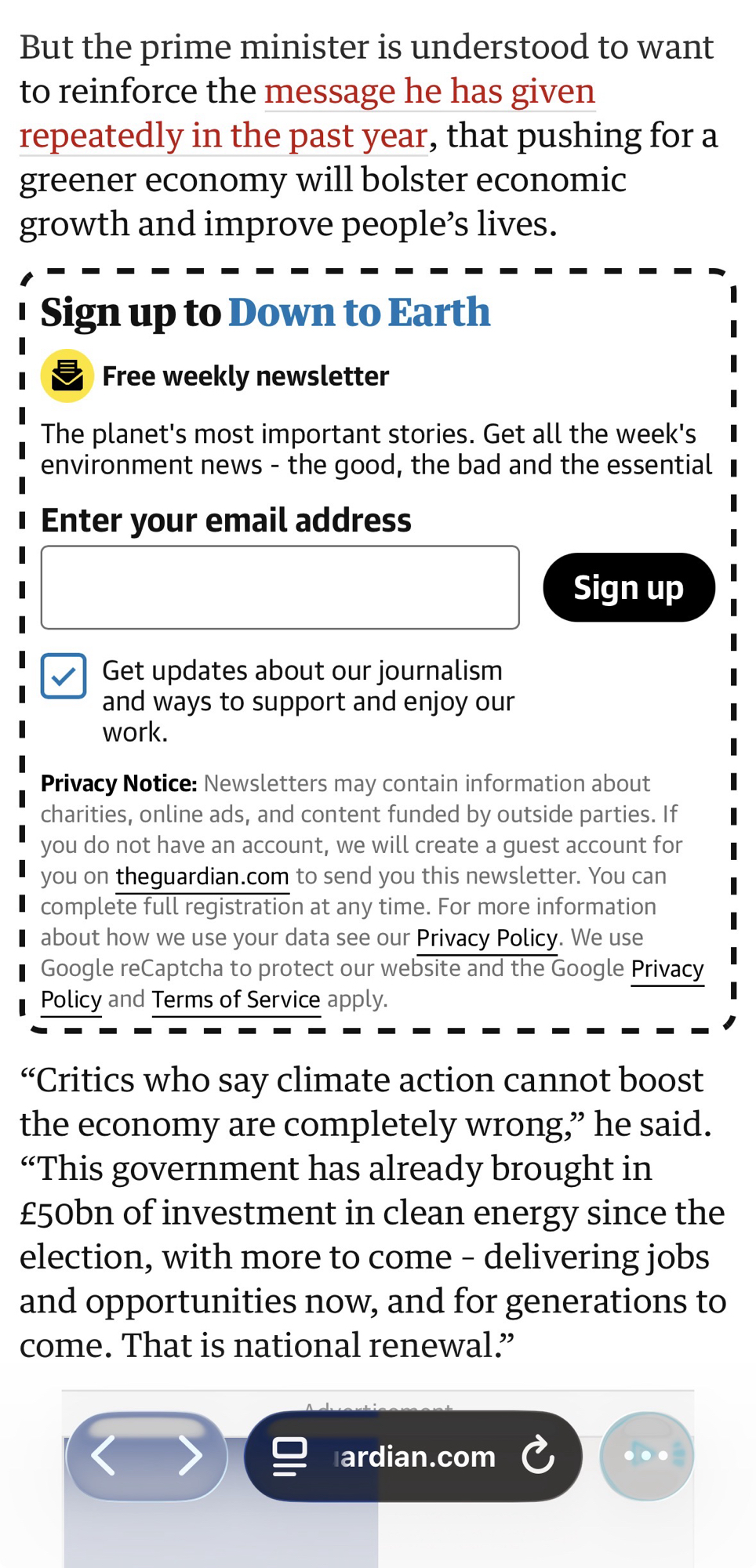View the Google Terms of Service
This screenshot has height=1568, width=756.
point(236,1000)
